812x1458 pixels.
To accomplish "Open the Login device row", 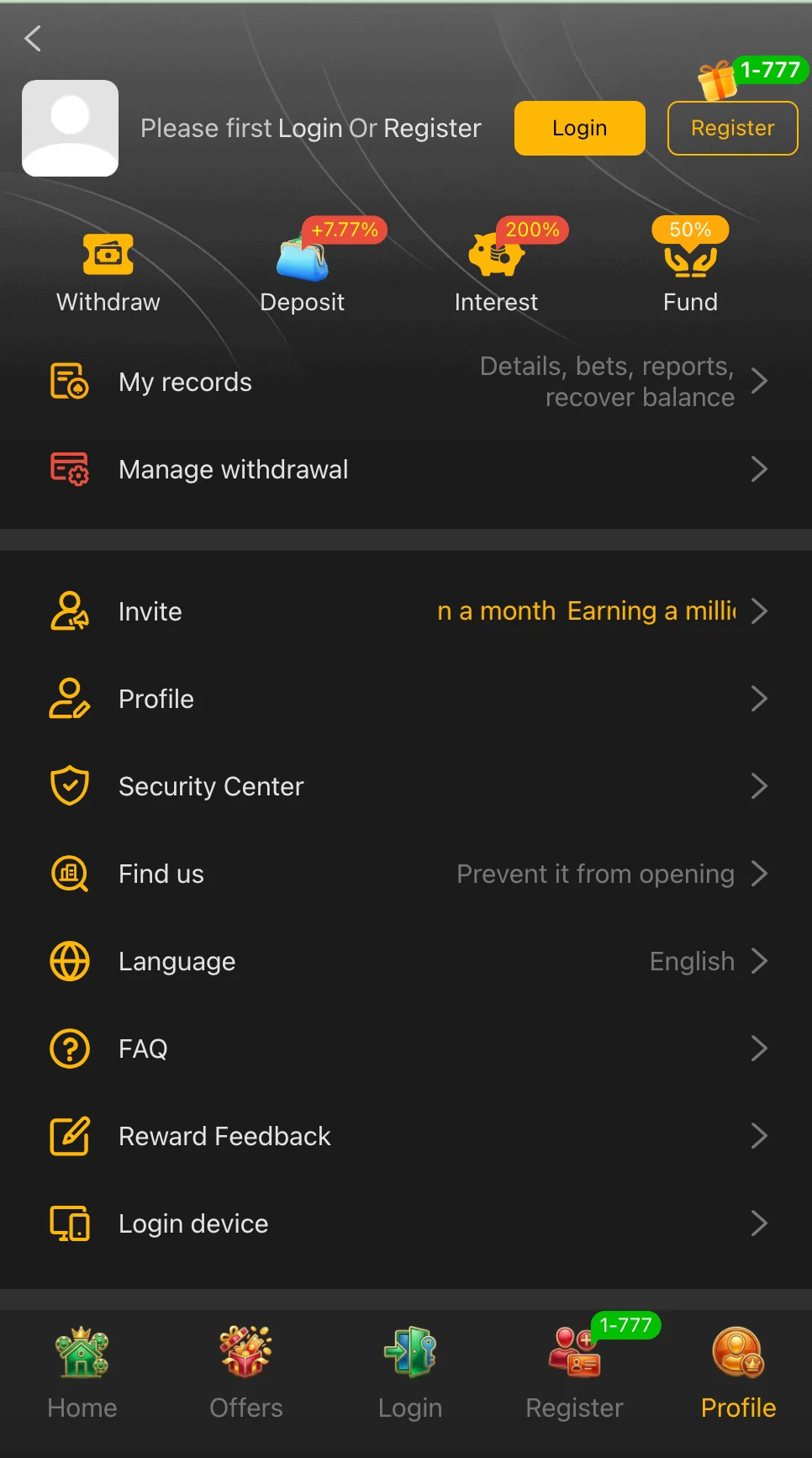I will click(x=406, y=1223).
